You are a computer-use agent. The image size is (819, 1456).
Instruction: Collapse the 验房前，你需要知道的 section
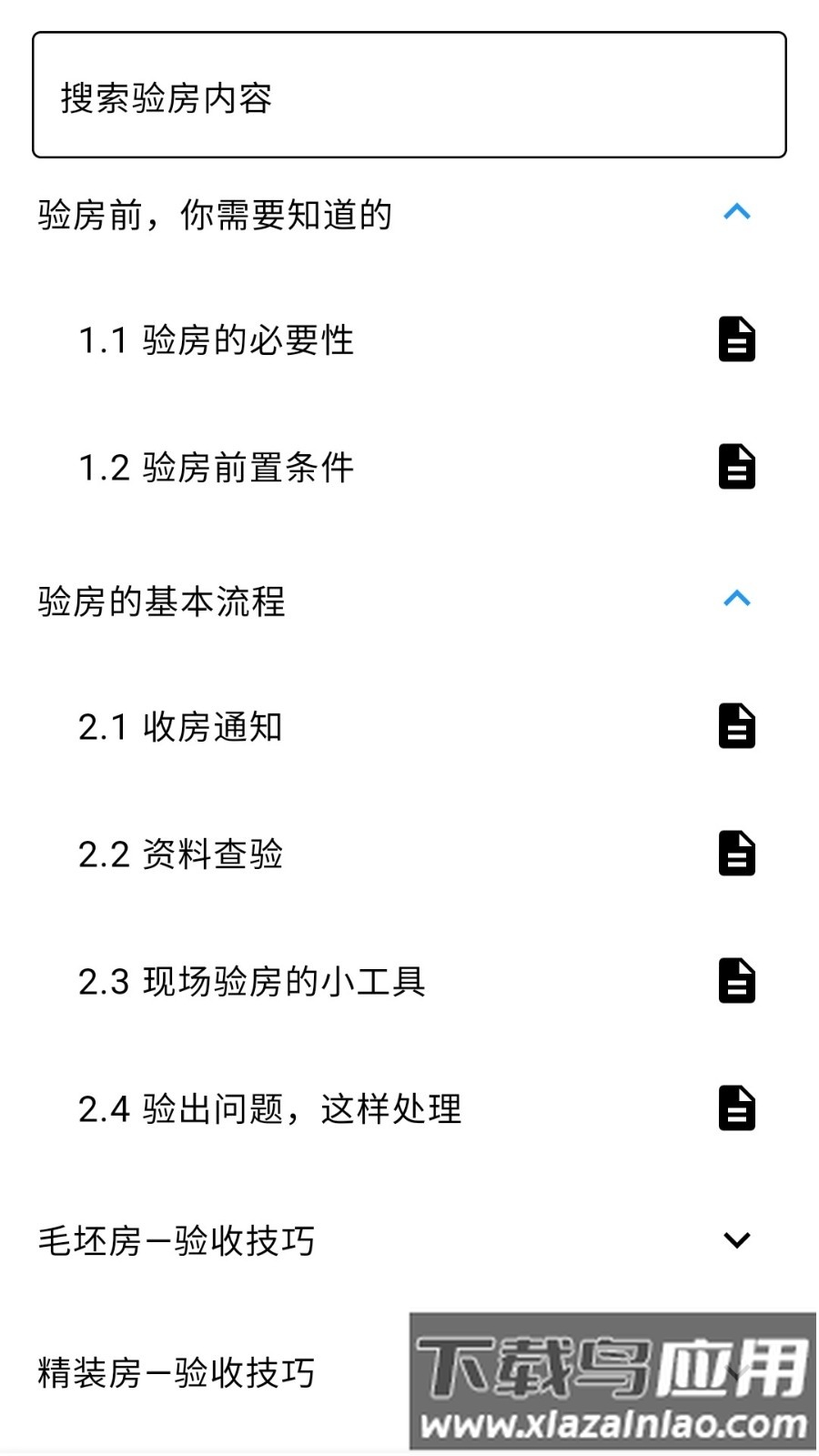click(x=737, y=213)
